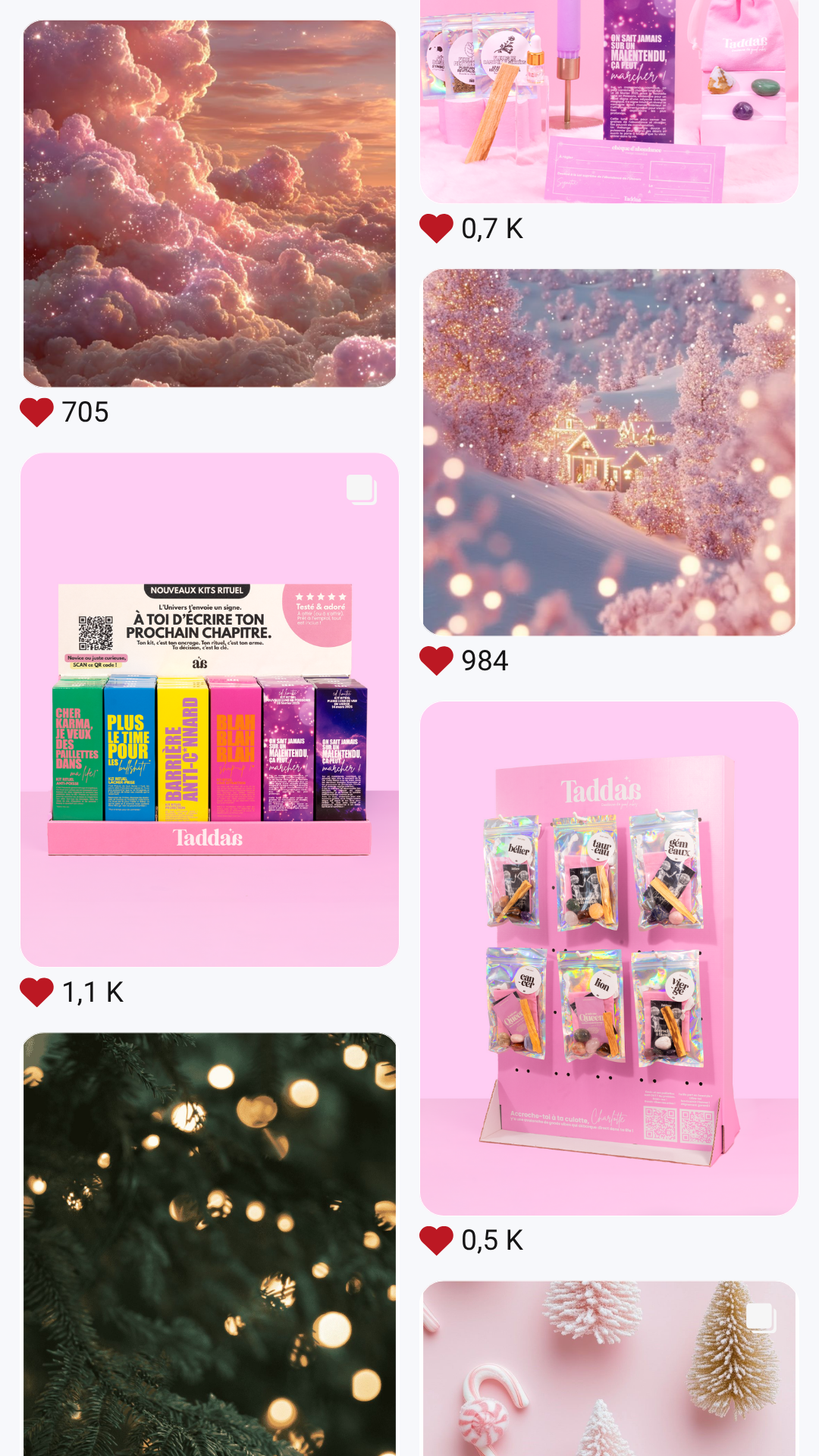Image resolution: width=819 pixels, height=1456 pixels.
Task: Like the snowy village image with 984 likes
Action: tap(436, 661)
